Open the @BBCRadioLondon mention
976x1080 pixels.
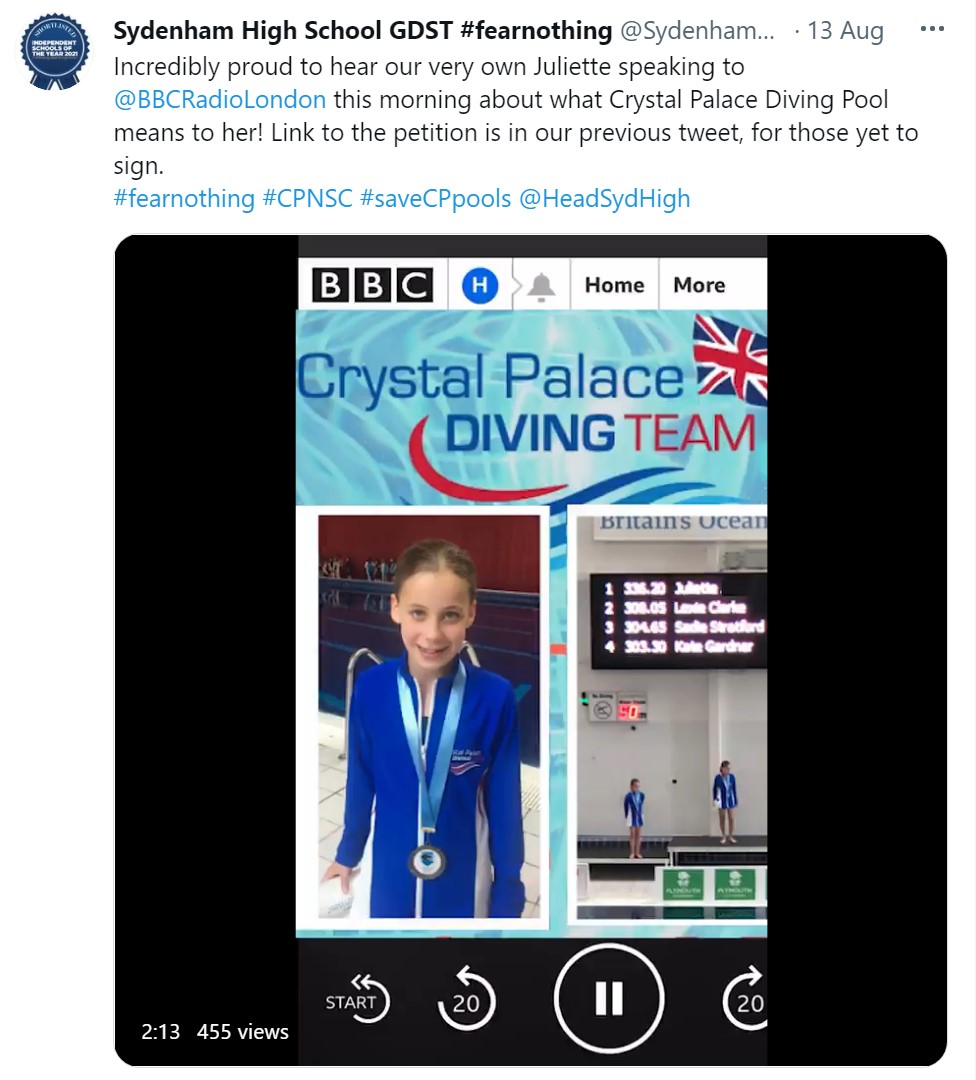point(220,100)
